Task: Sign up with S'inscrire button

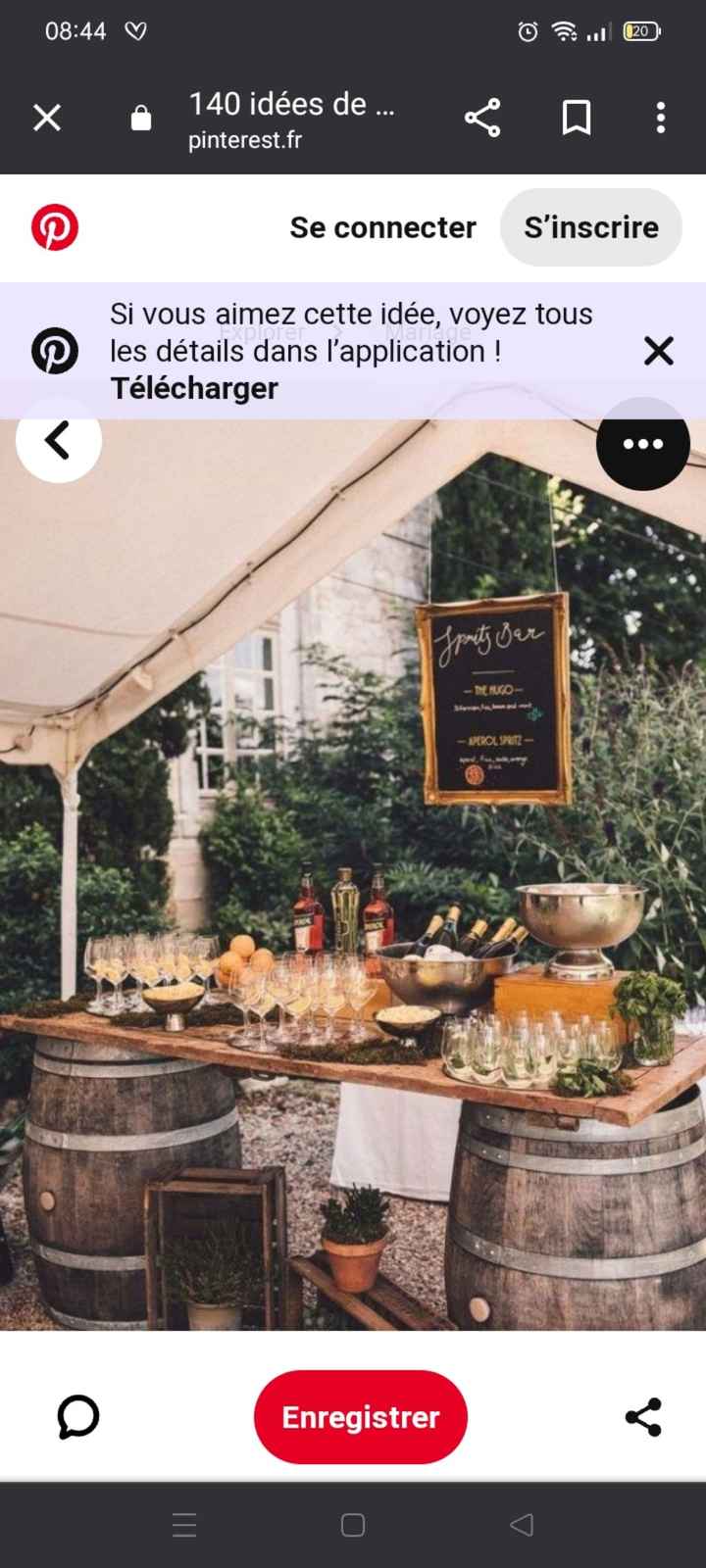Action: tap(590, 227)
